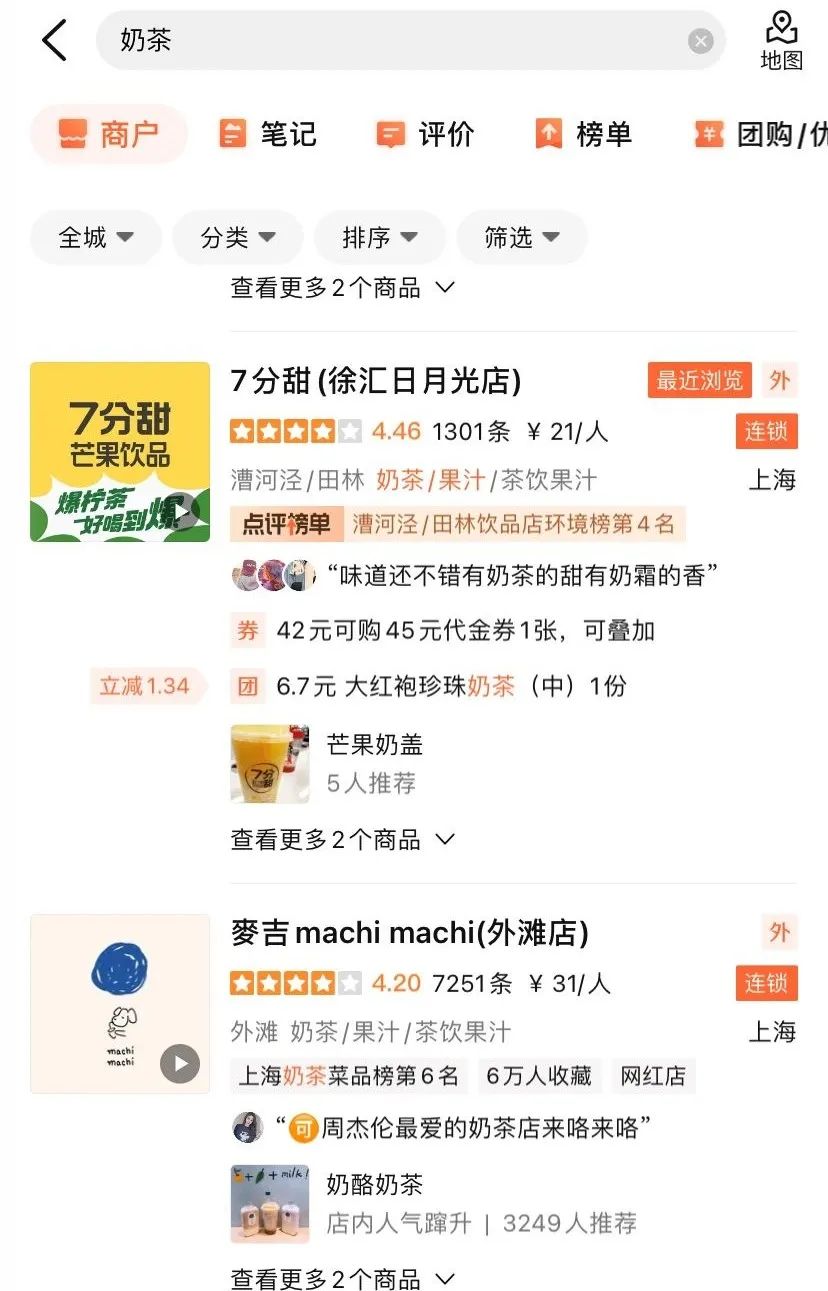828x1291 pixels.
Task: Tap the 奶茶 search field
Action: (400, 40)
